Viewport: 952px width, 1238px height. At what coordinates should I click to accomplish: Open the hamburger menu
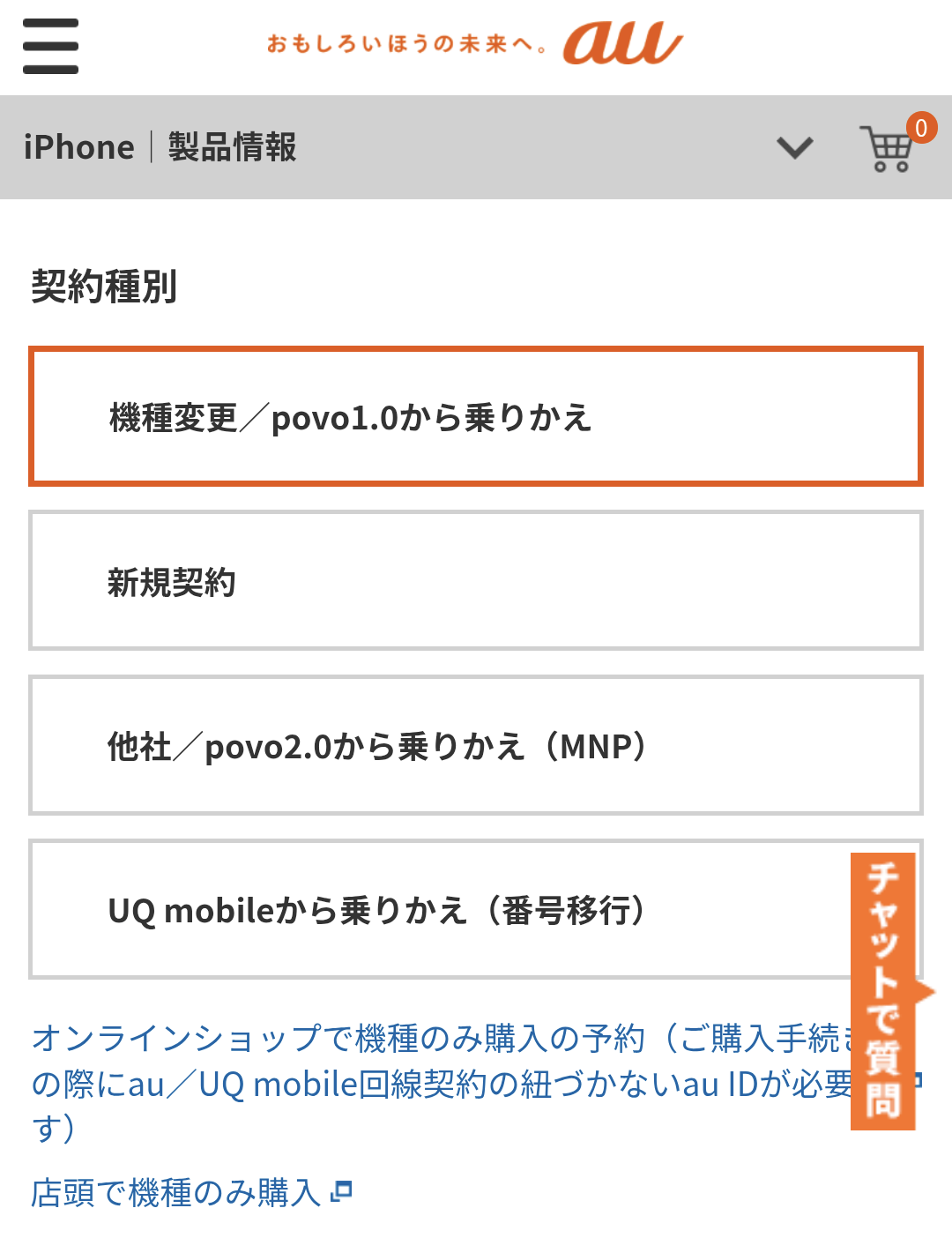50,46
